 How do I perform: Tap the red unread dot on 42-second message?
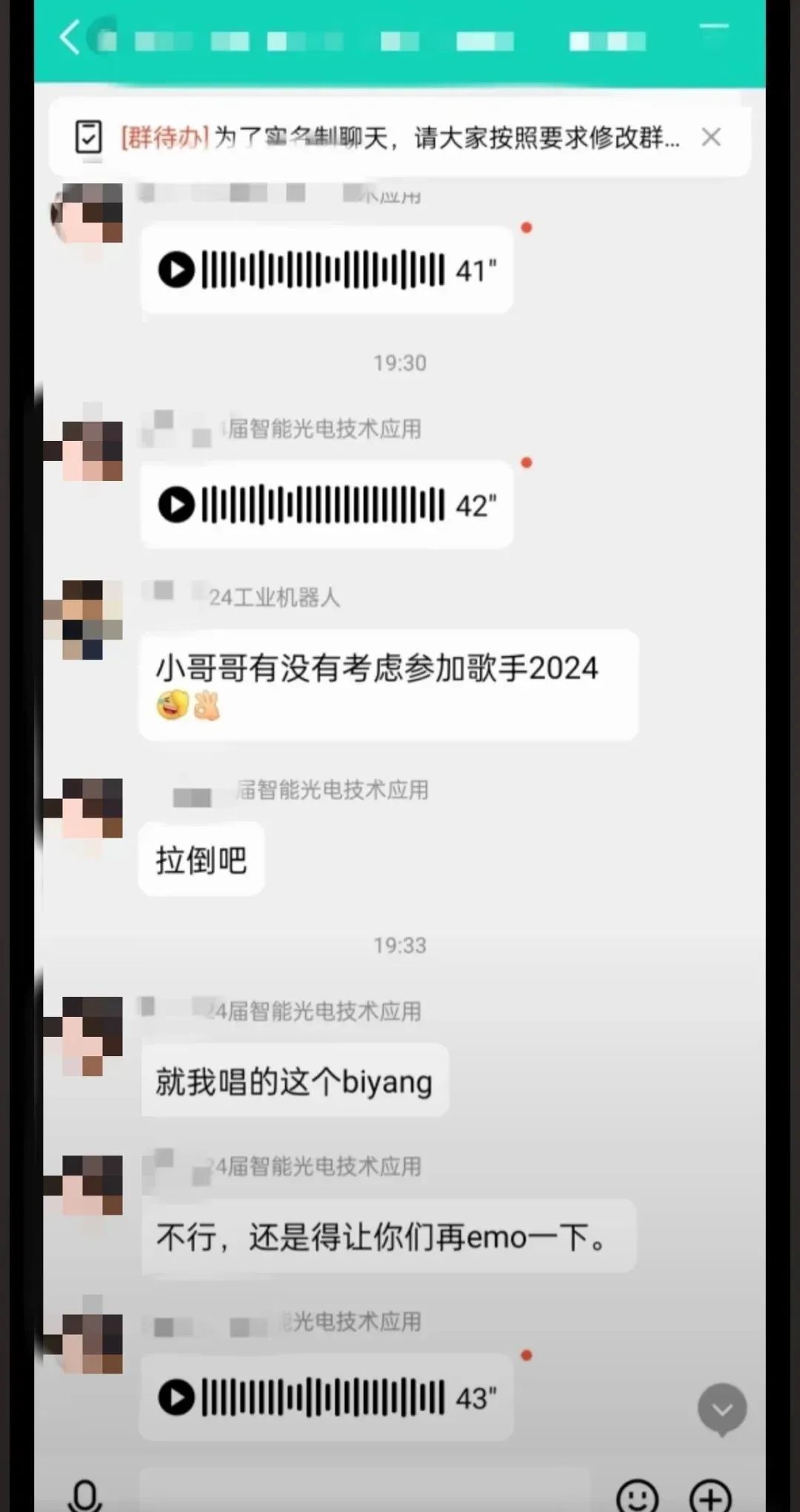point(527,463)
